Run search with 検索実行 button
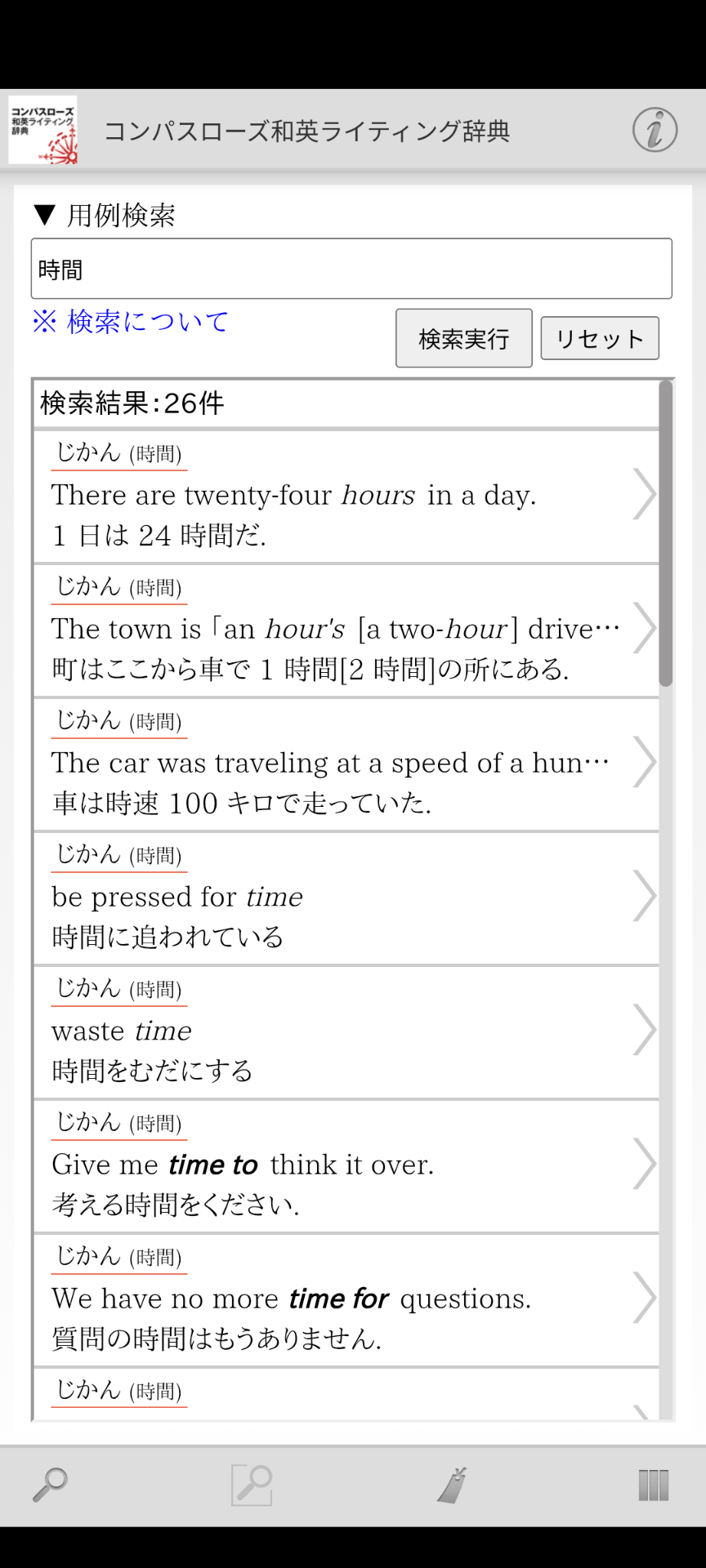Screen dimensions: 706x1568 click(x=463, y=338)
